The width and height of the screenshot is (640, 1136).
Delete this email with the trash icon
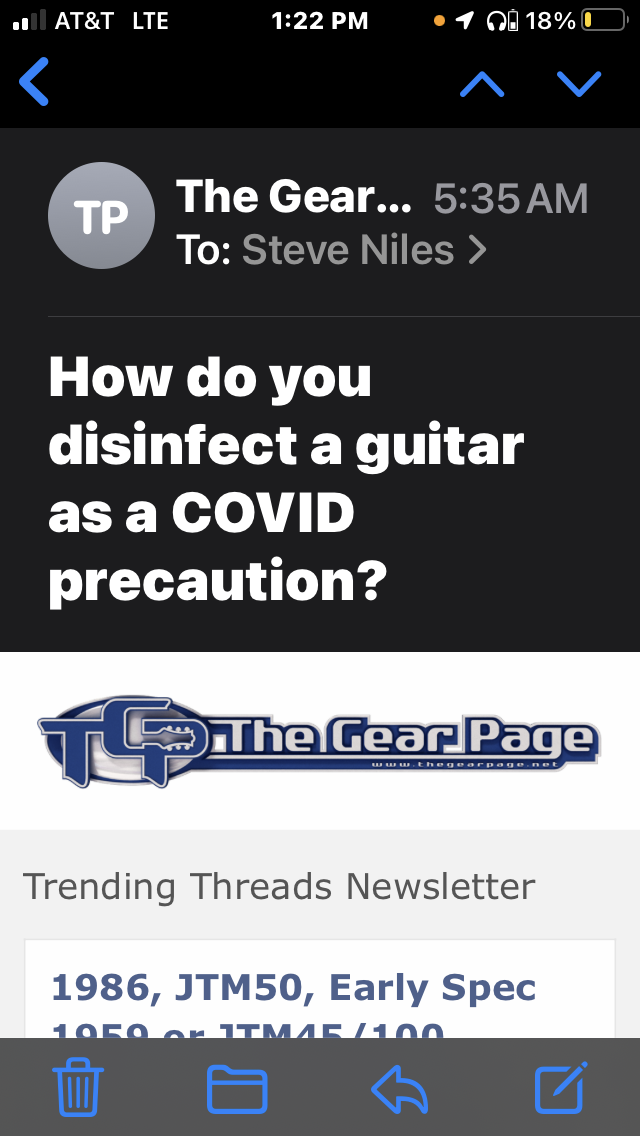pyautogui.click(x=77, y=1089)
